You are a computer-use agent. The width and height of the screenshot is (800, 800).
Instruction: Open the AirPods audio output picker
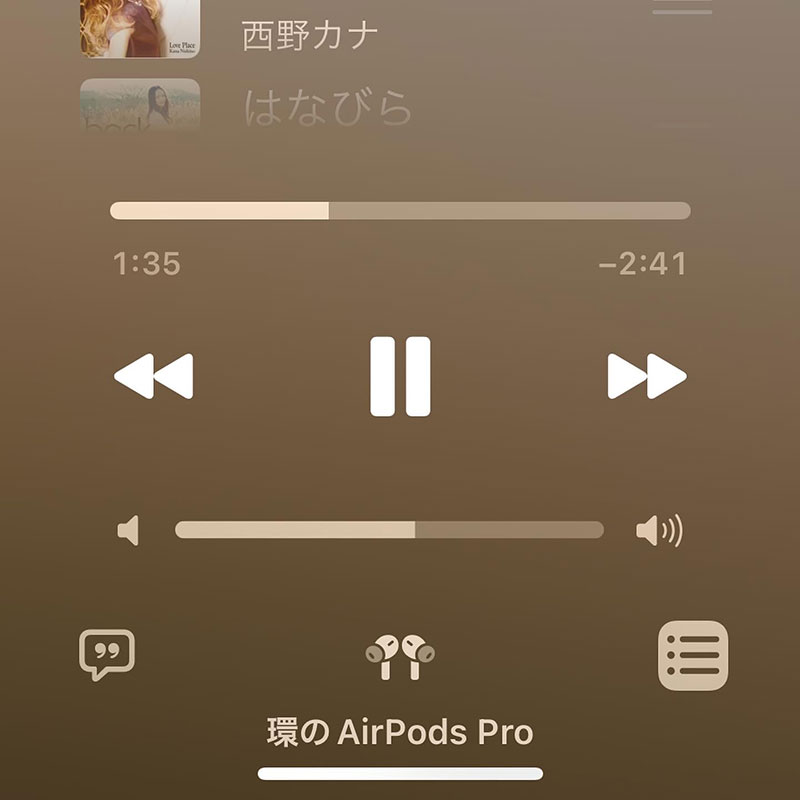(x=400, y=657)
